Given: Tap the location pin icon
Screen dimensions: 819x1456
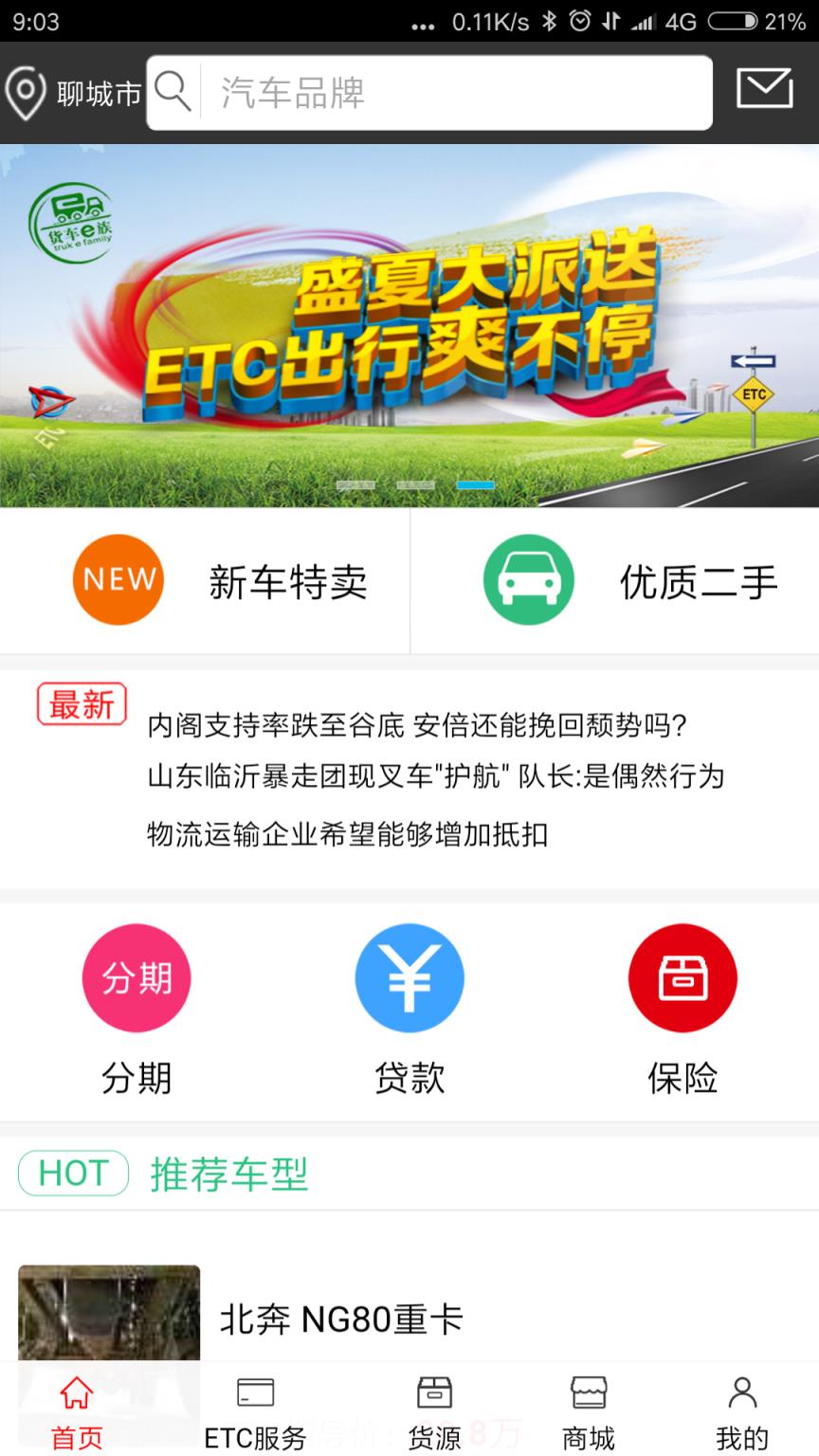Looking at the screenshot, I should click(x=26, y=90).
